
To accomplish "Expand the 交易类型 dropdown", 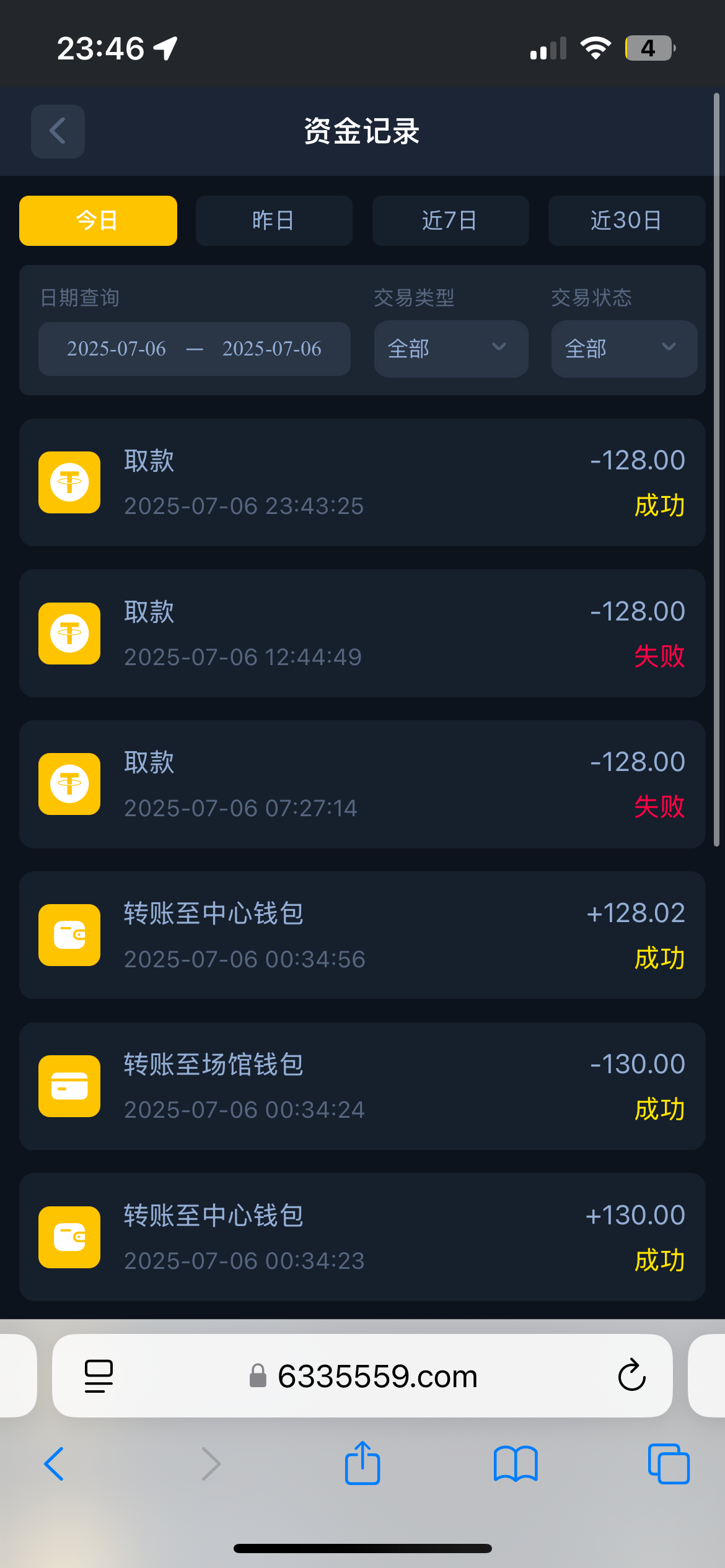I will [x=450, y=349].
